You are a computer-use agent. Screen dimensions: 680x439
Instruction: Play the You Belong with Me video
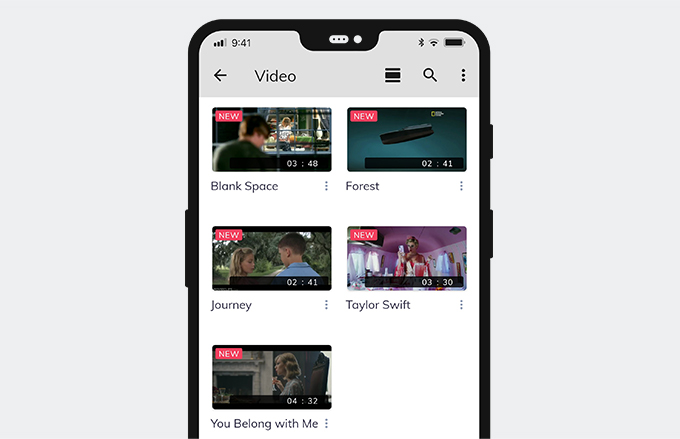click(271, 377)
